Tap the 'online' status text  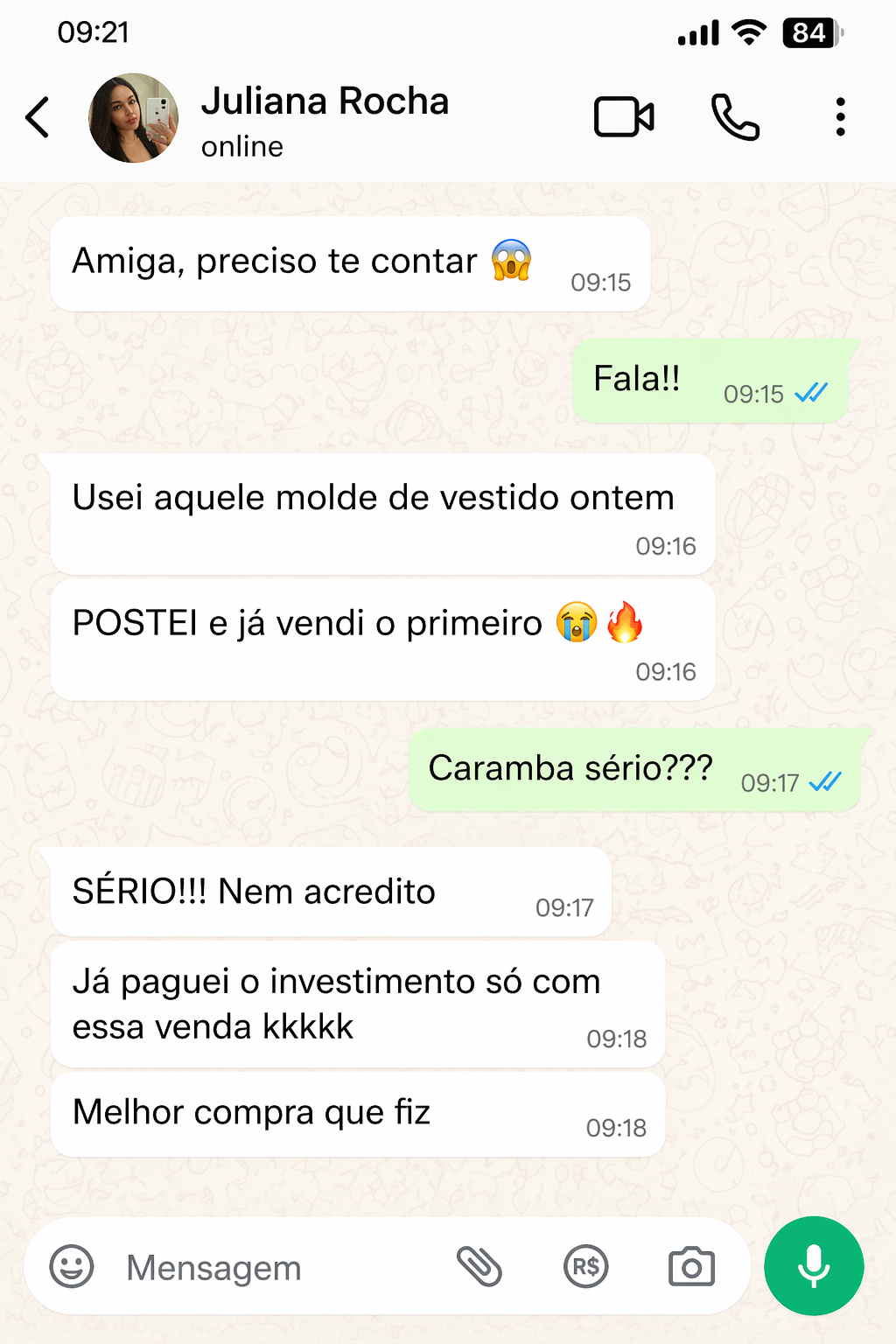(241, 146)
